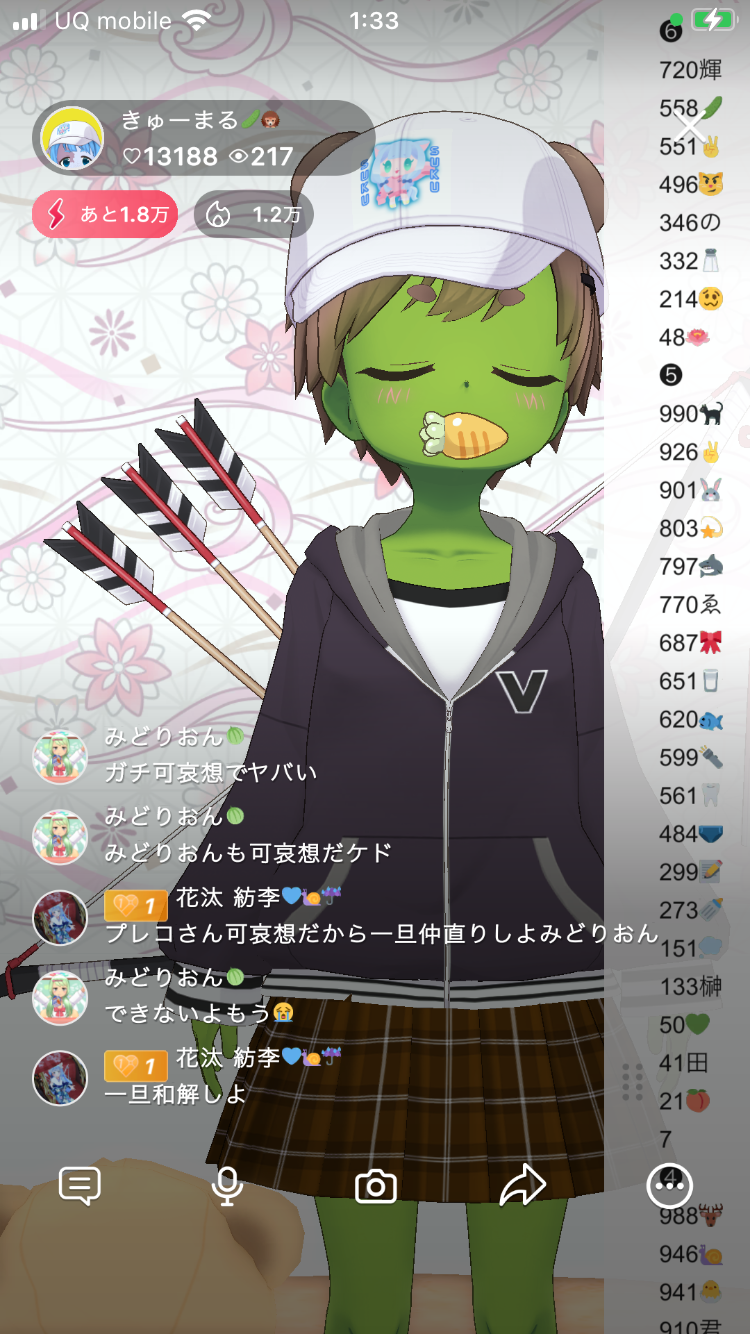Open streamer きゅーまる's profile
The image size is (750, 1334).
(76, 139)
